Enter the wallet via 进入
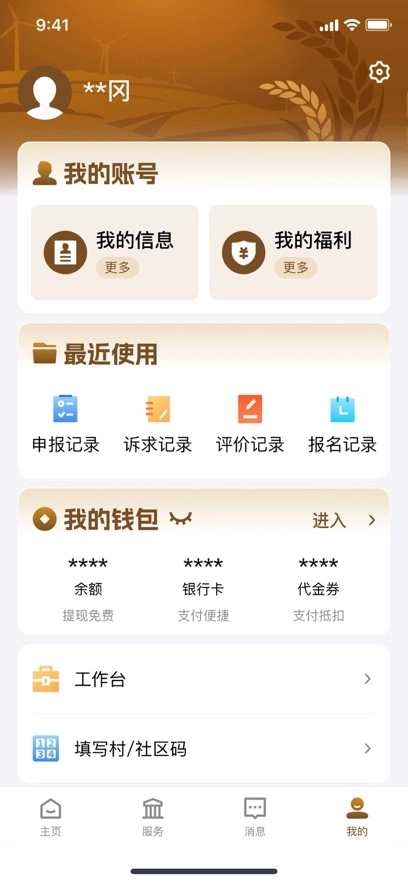 [x=344, y=520]
